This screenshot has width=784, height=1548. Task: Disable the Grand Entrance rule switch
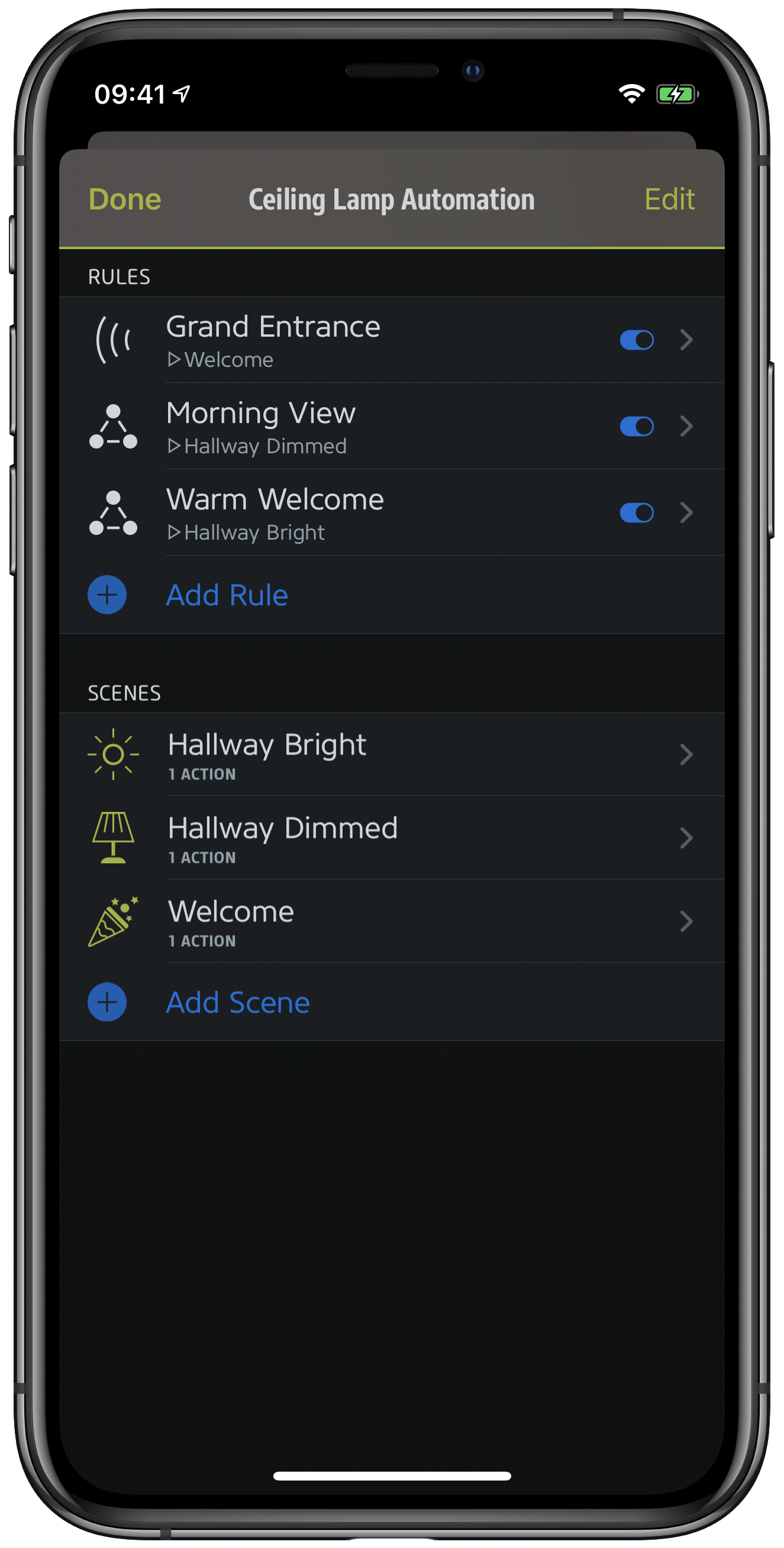tap(636, 340)
